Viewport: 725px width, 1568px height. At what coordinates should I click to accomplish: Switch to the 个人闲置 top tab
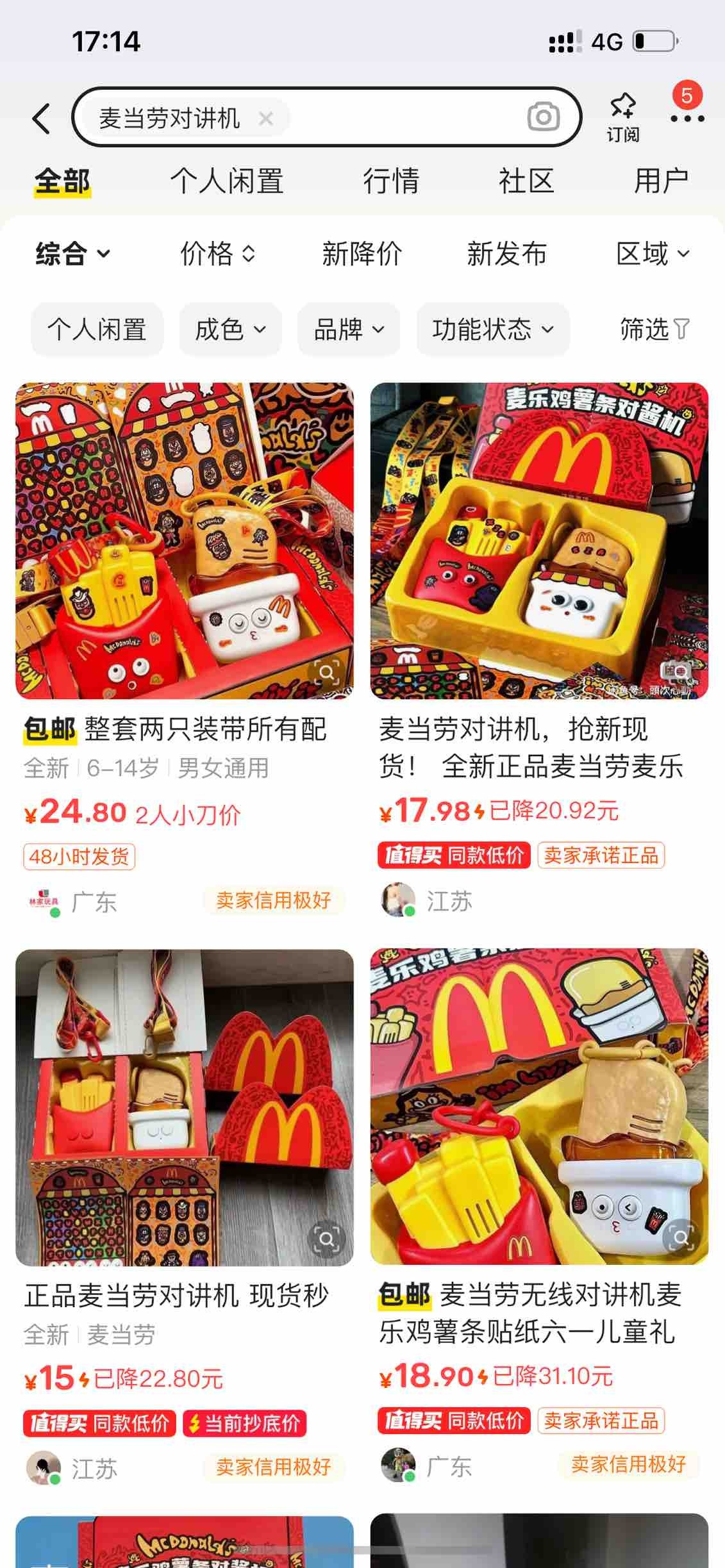click(227, 181)
